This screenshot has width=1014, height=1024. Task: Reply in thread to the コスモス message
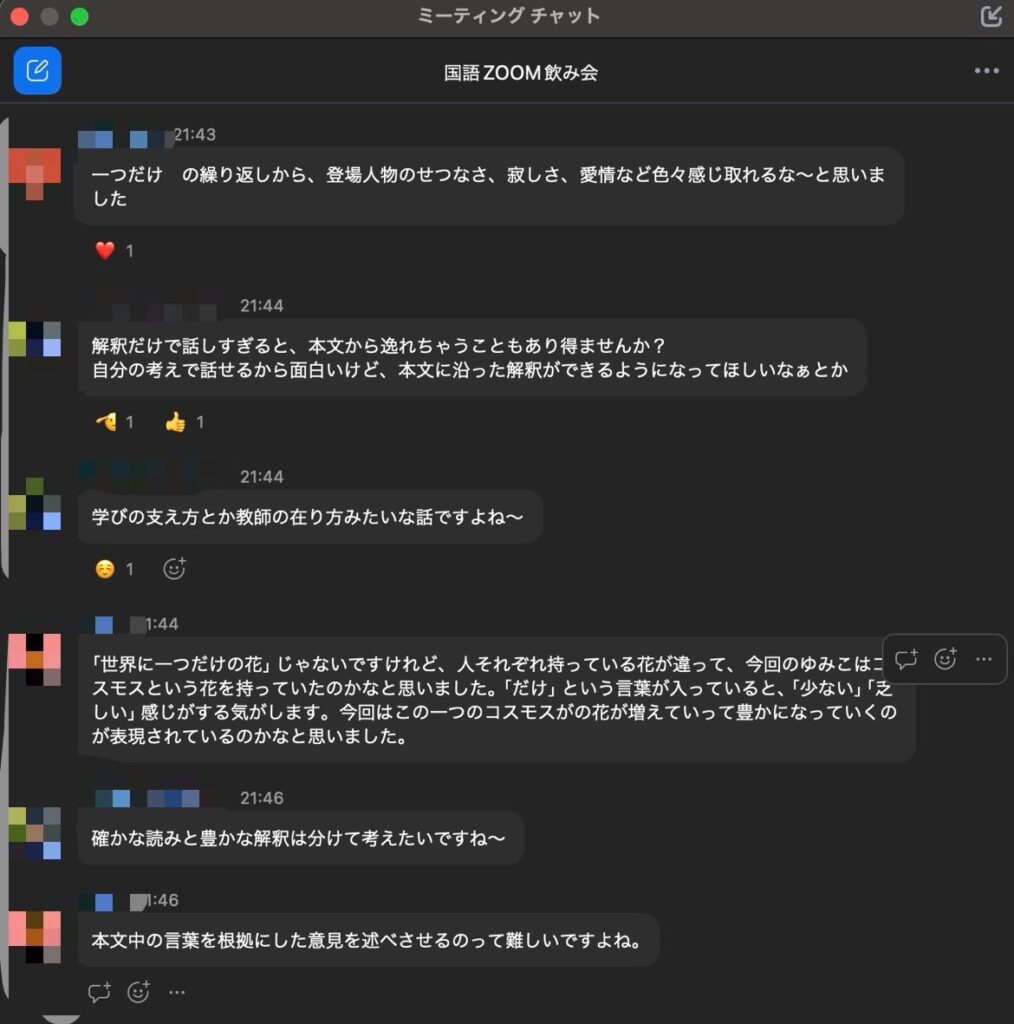pos(907,659)
